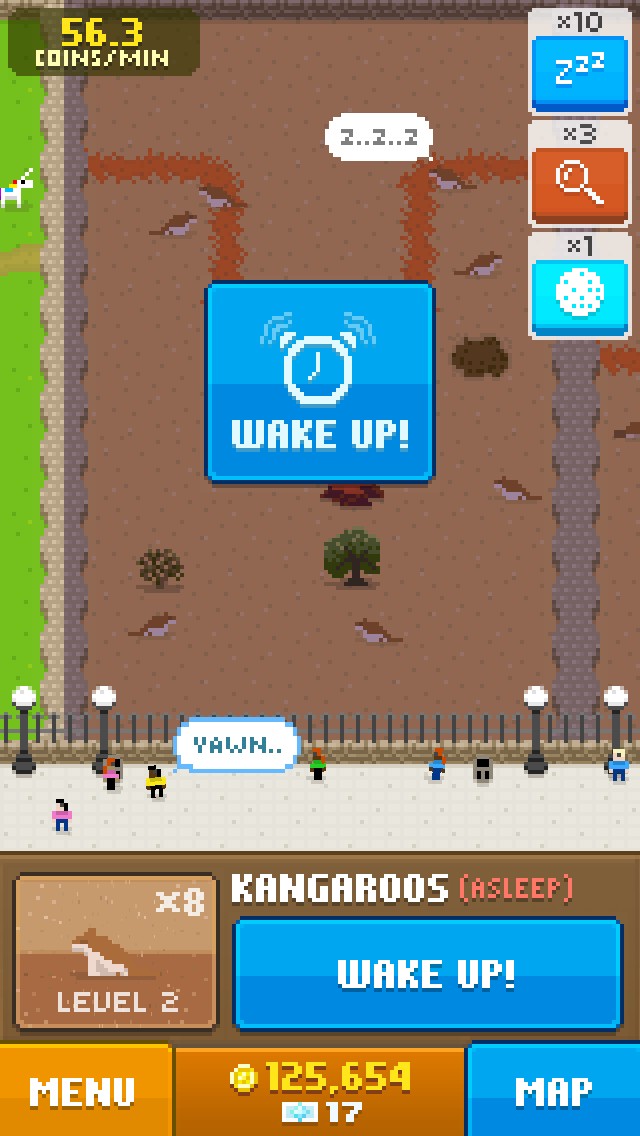Use the light blue ball power-up
Image resolution: width=640 pixels, height=1136 pixels.
click(x=579, y=296)
